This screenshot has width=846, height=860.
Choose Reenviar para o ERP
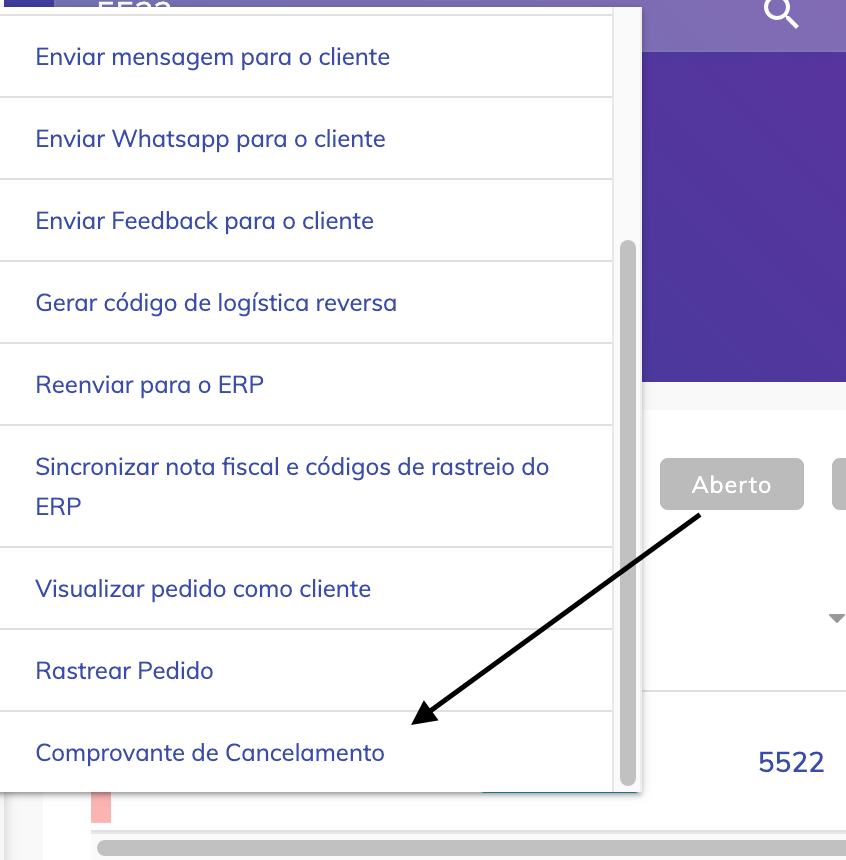pyautogui.click(x=149, y=385)
